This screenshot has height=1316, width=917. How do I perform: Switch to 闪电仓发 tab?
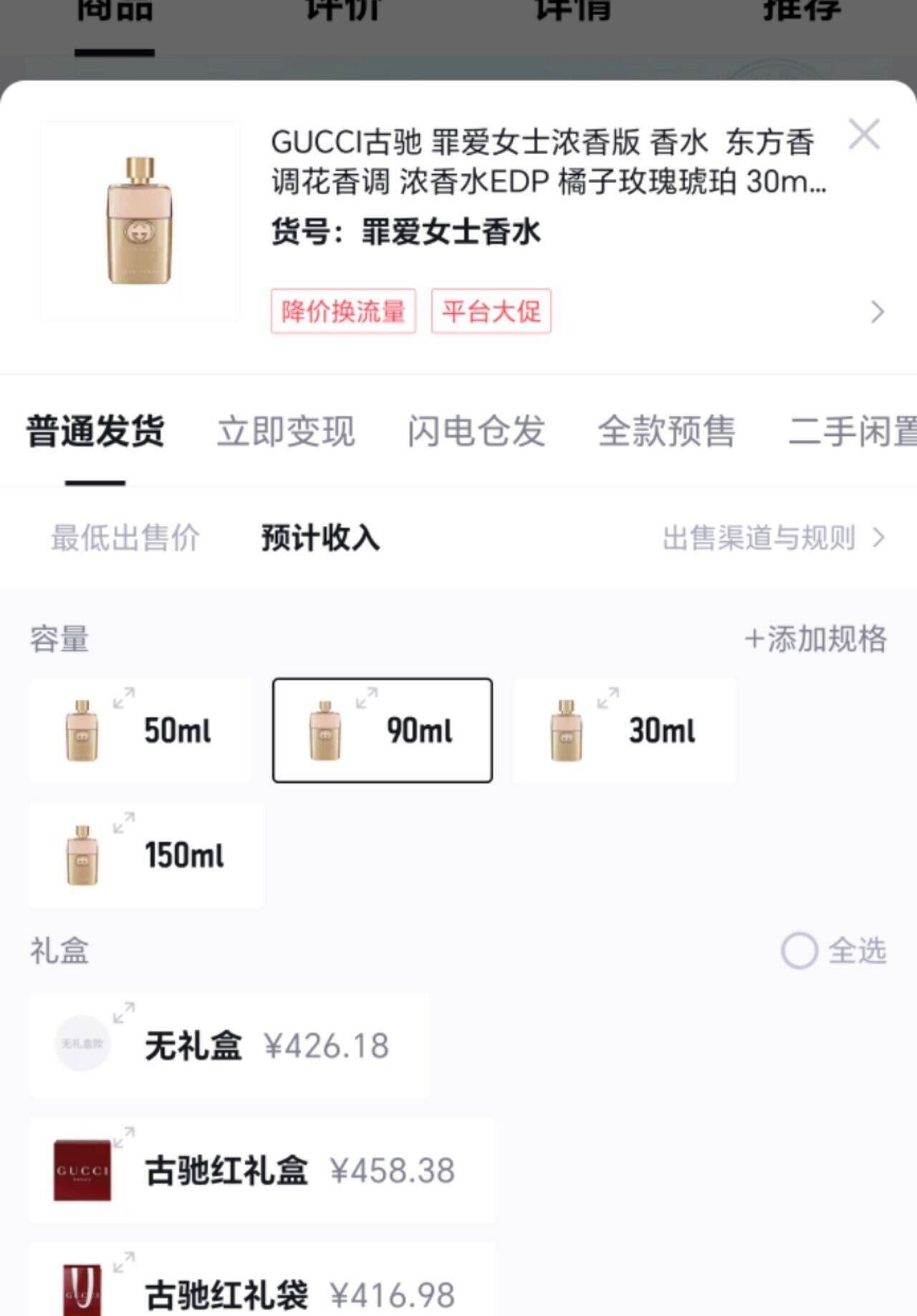coord(476,431)
